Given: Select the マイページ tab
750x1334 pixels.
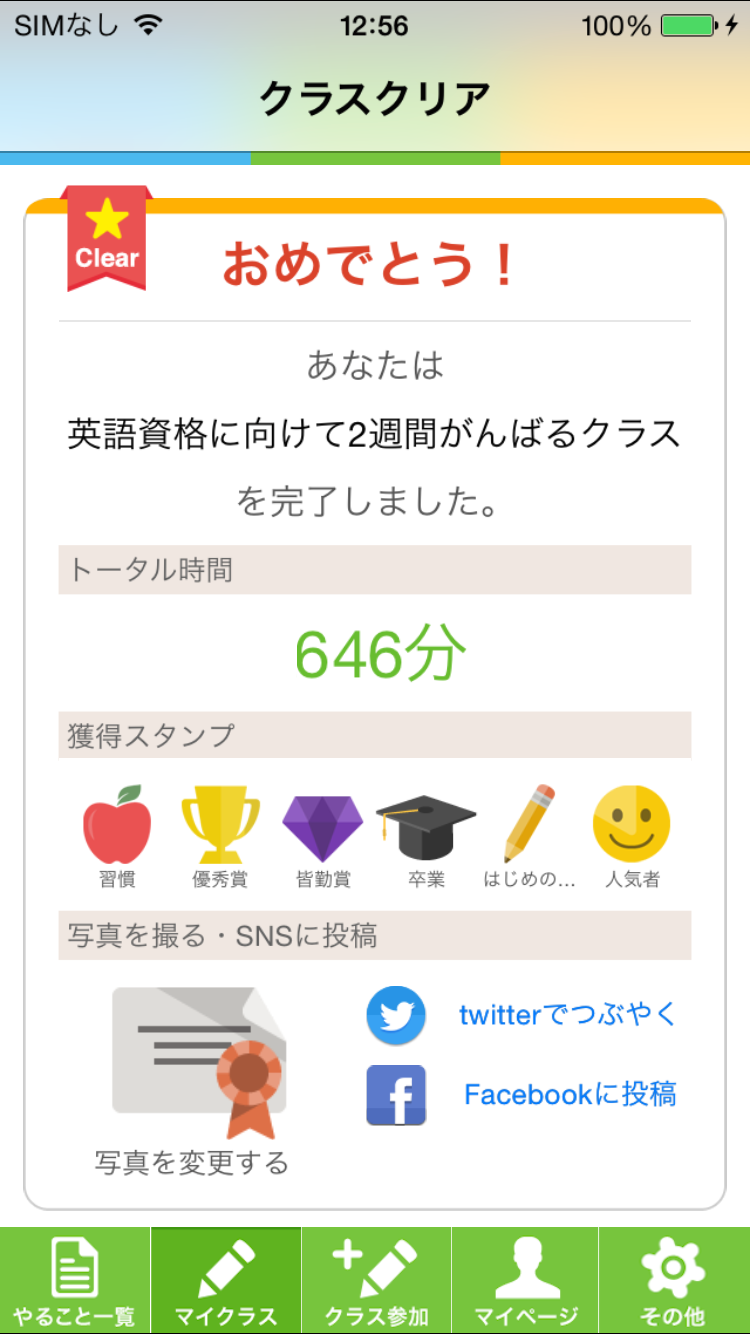Looking at the screenshot, I should 526,1281.
